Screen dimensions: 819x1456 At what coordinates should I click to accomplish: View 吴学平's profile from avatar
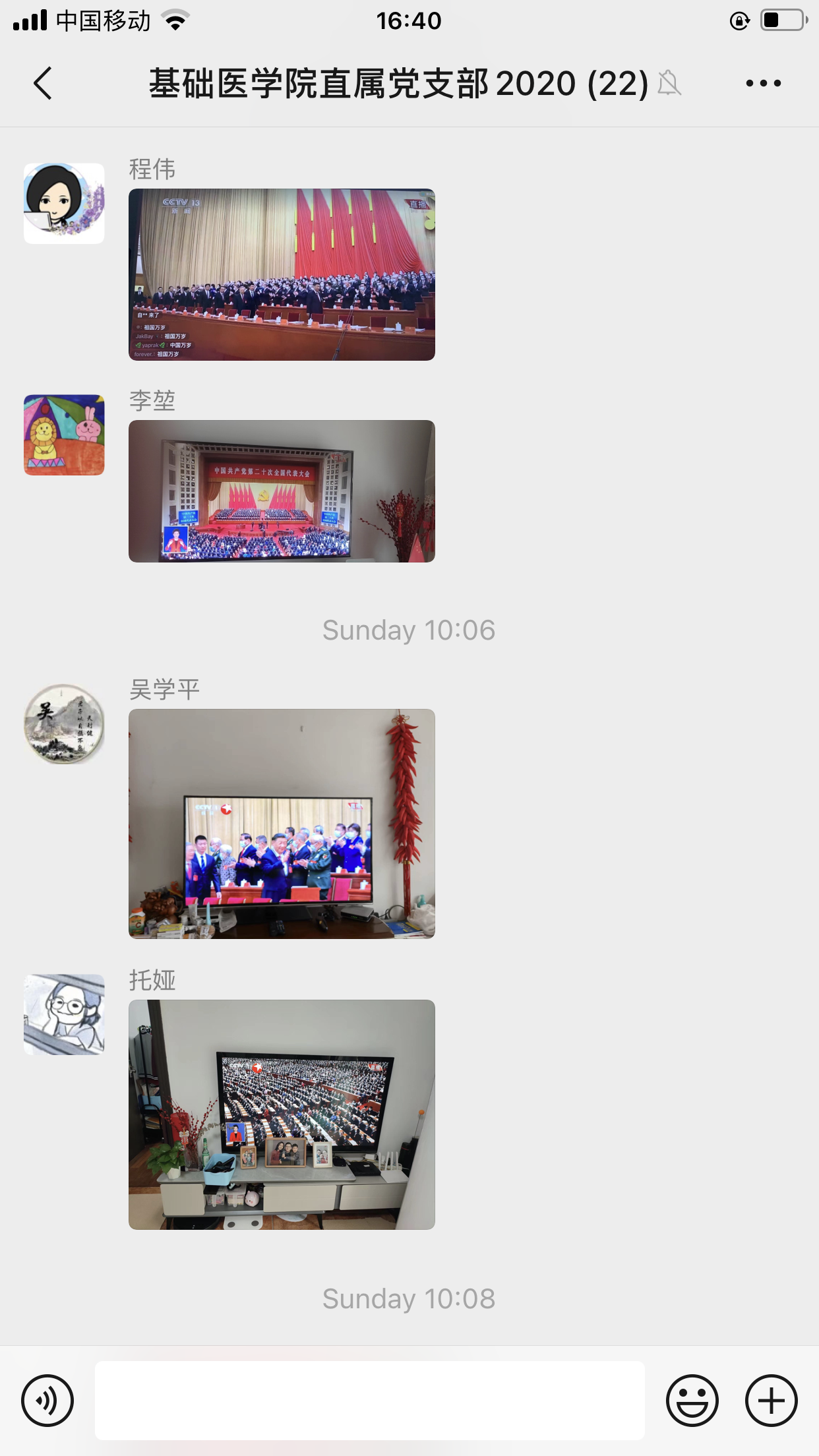pos(64,724)
